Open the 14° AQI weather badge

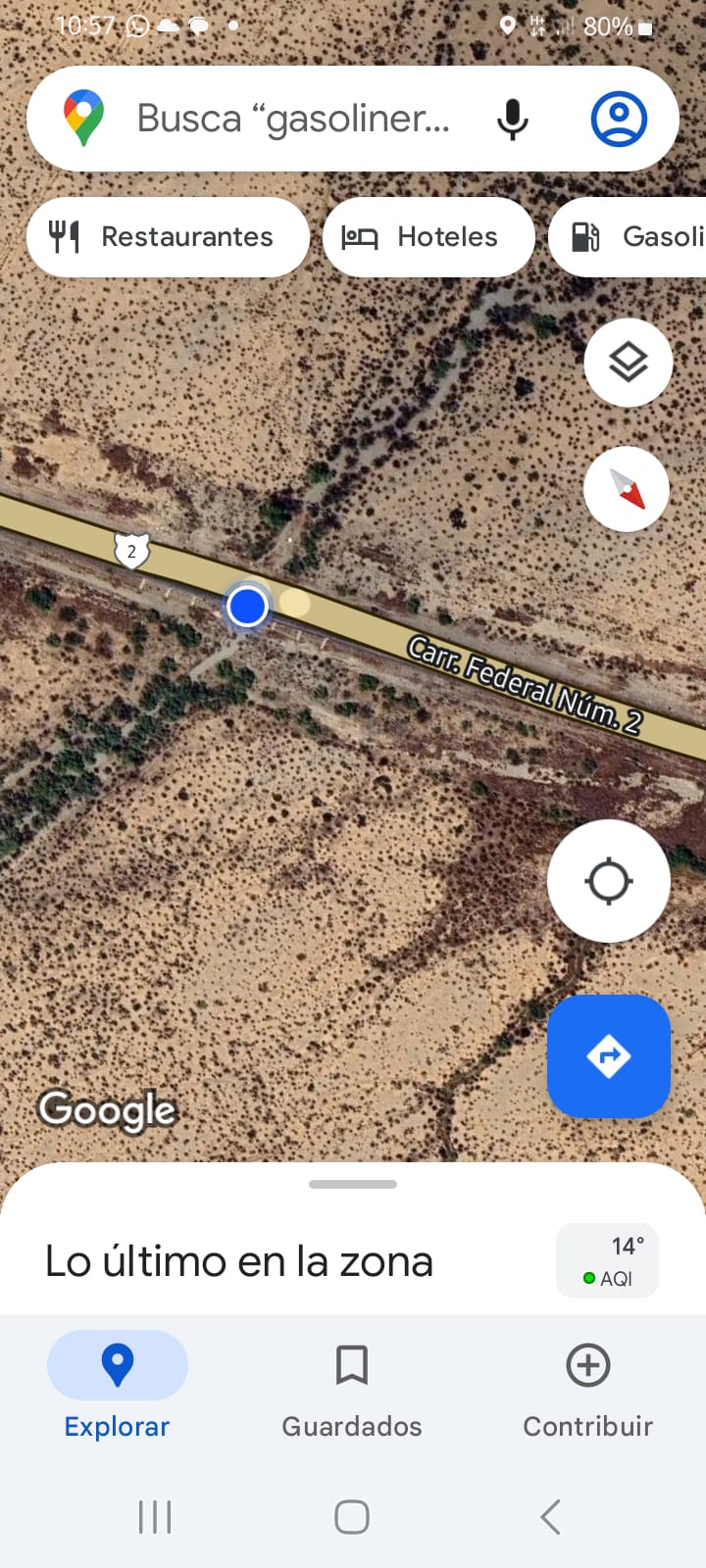[x=607, y=1260]
